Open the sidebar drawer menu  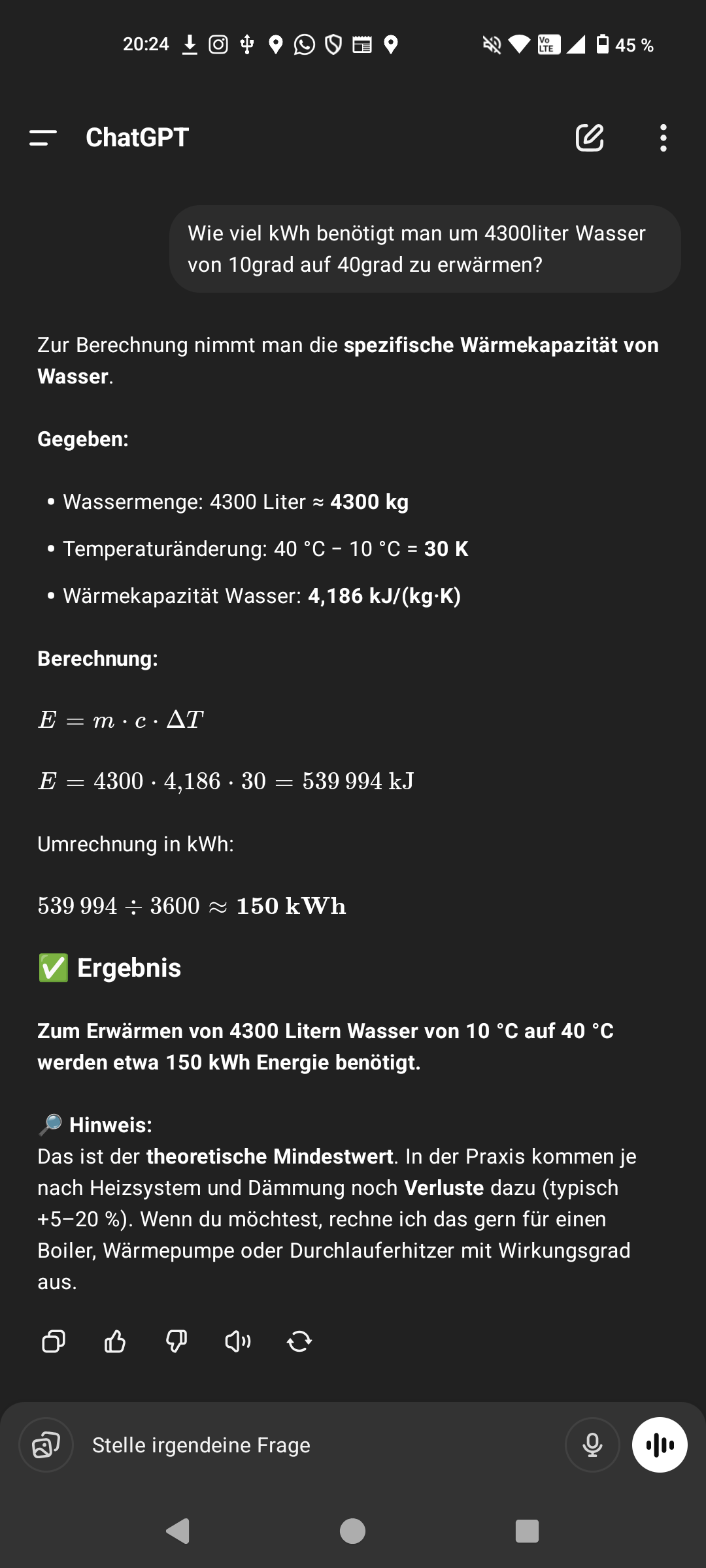pyautogui.click(x=43, y=138)
